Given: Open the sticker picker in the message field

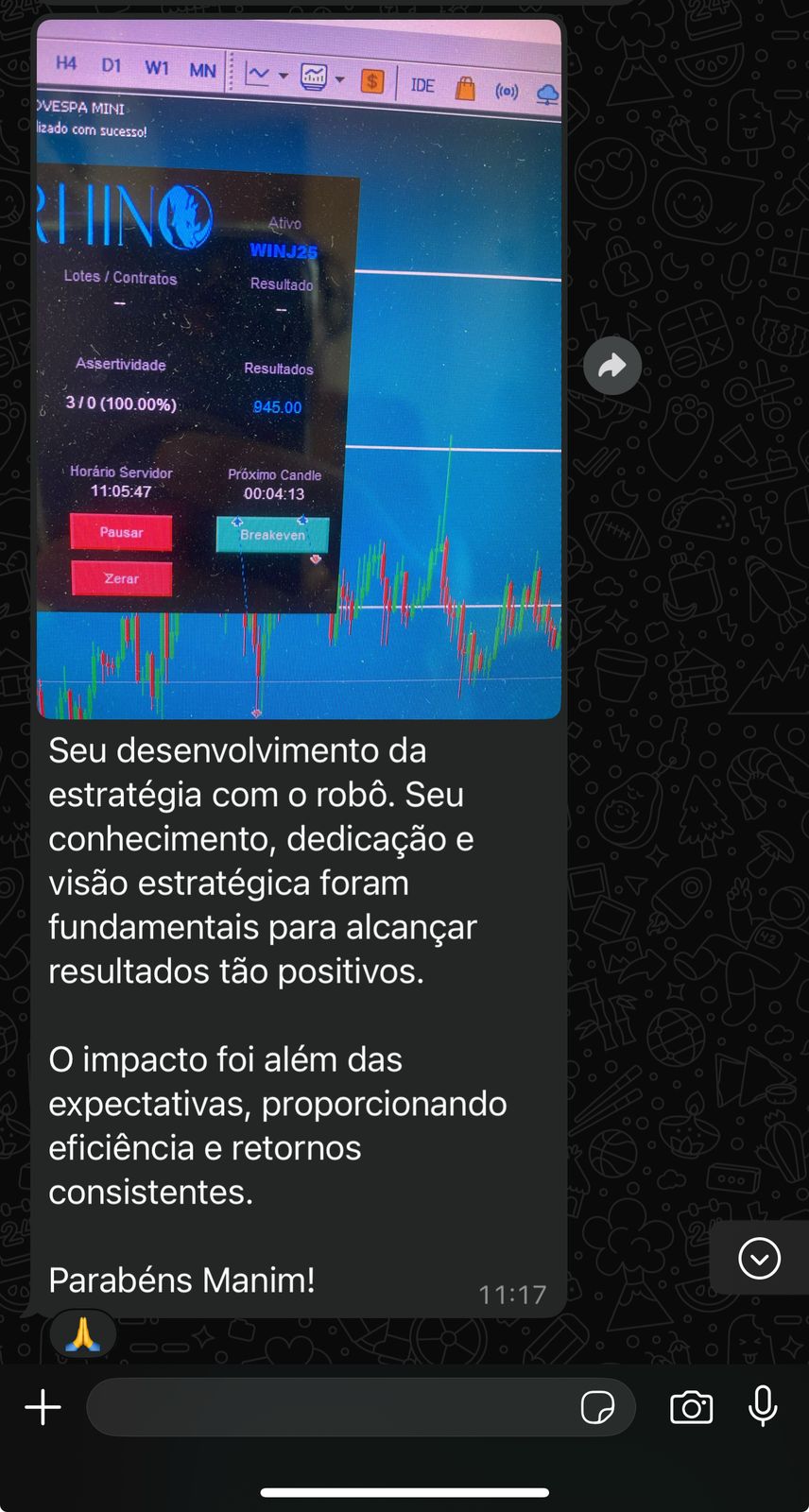Looking at the screenshot, I should 597,1407.
